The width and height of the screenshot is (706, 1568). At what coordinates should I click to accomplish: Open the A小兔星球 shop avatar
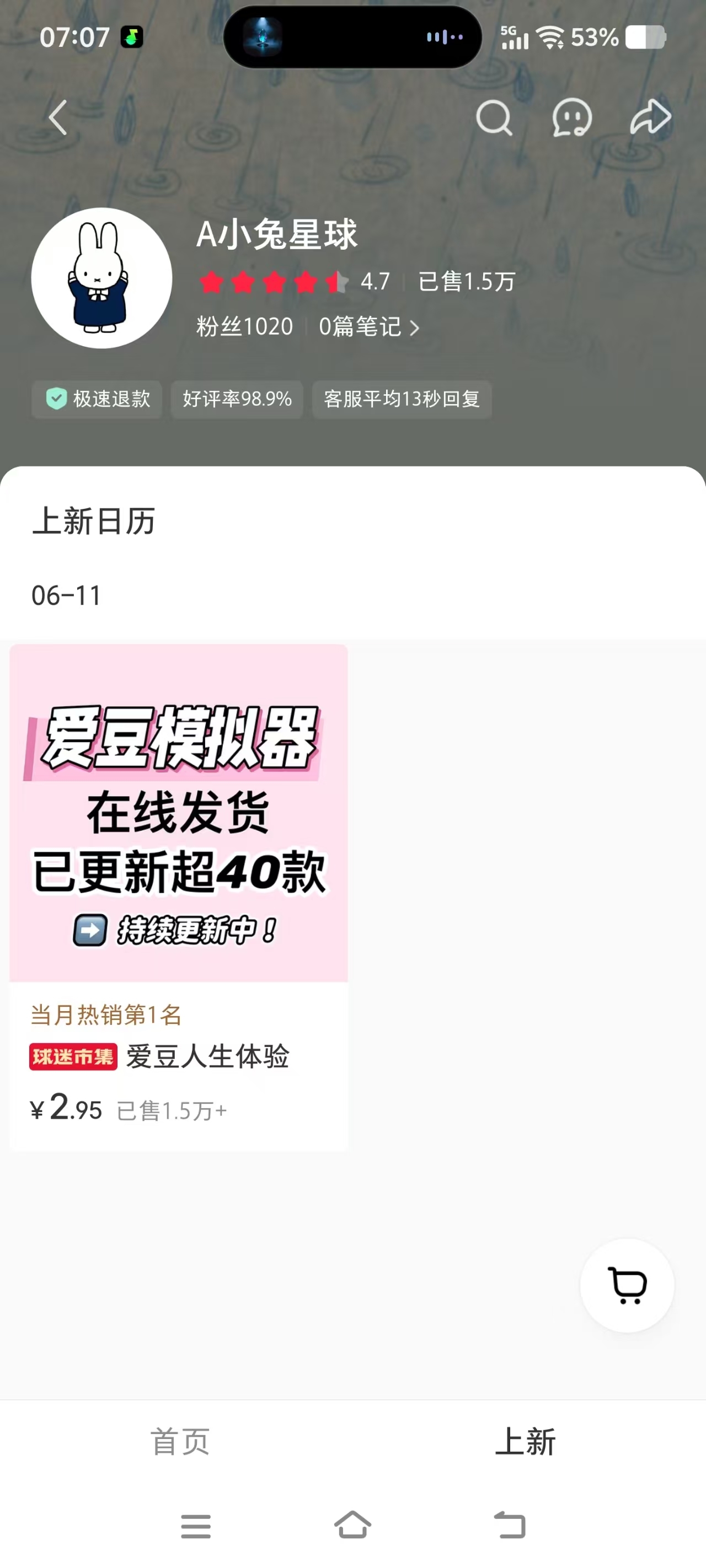101,278
